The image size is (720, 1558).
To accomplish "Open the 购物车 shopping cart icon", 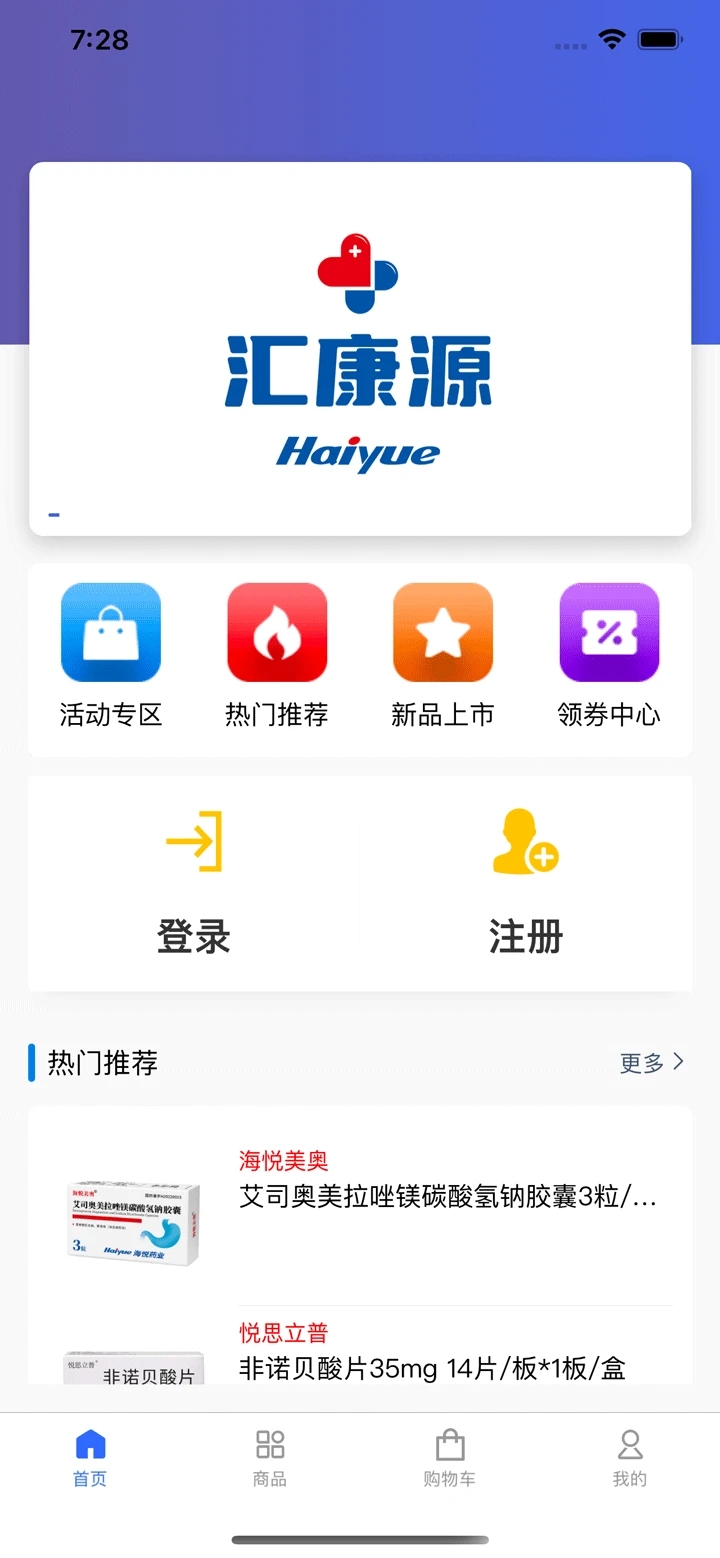I will (449, 1441).
